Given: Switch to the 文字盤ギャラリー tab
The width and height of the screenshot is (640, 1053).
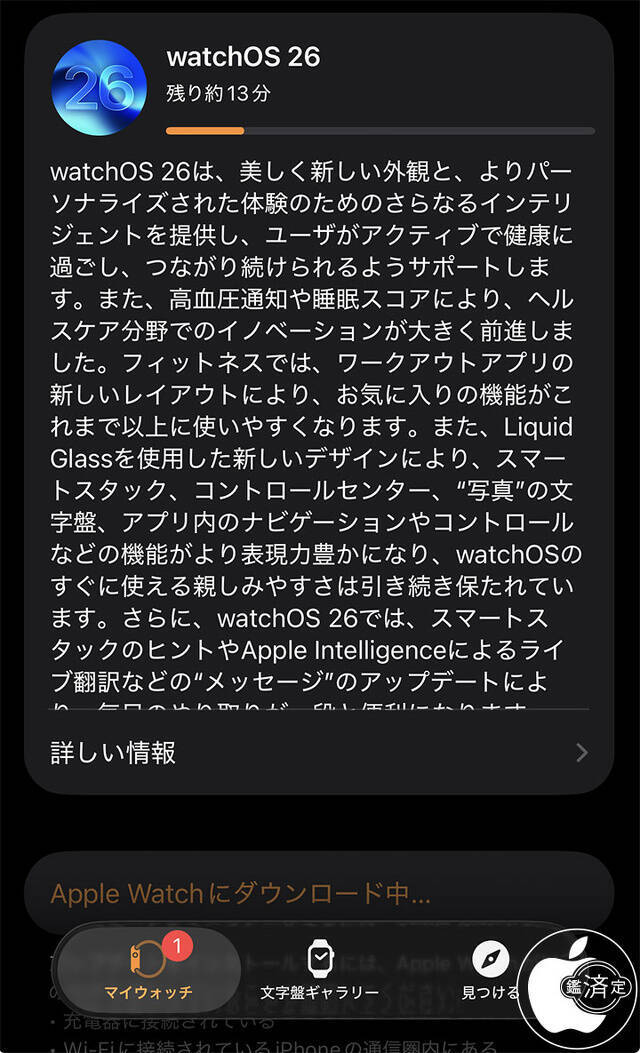Looking at the screenshot, I should 320,972.
